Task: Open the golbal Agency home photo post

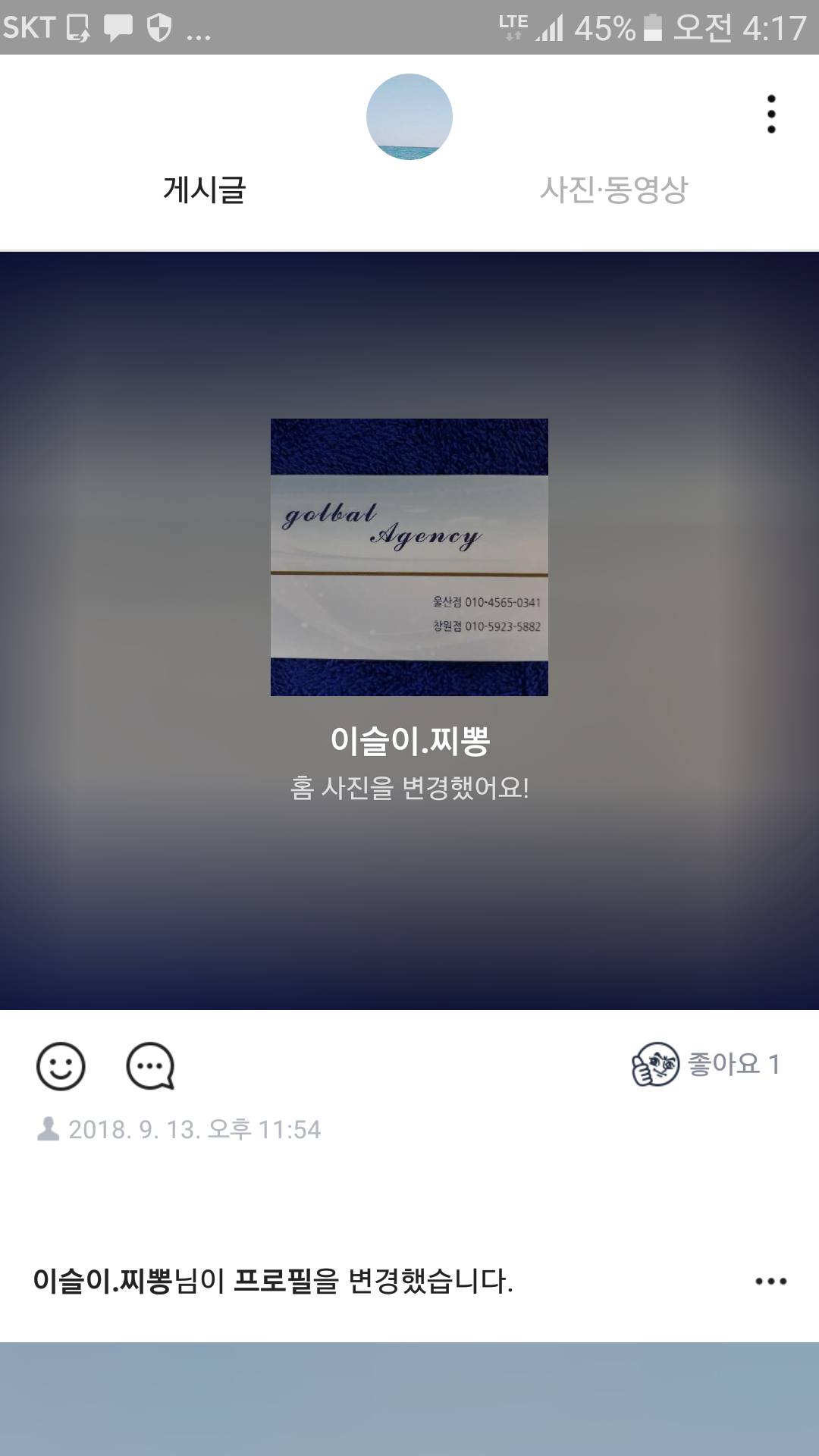Action: pos(409,557)
